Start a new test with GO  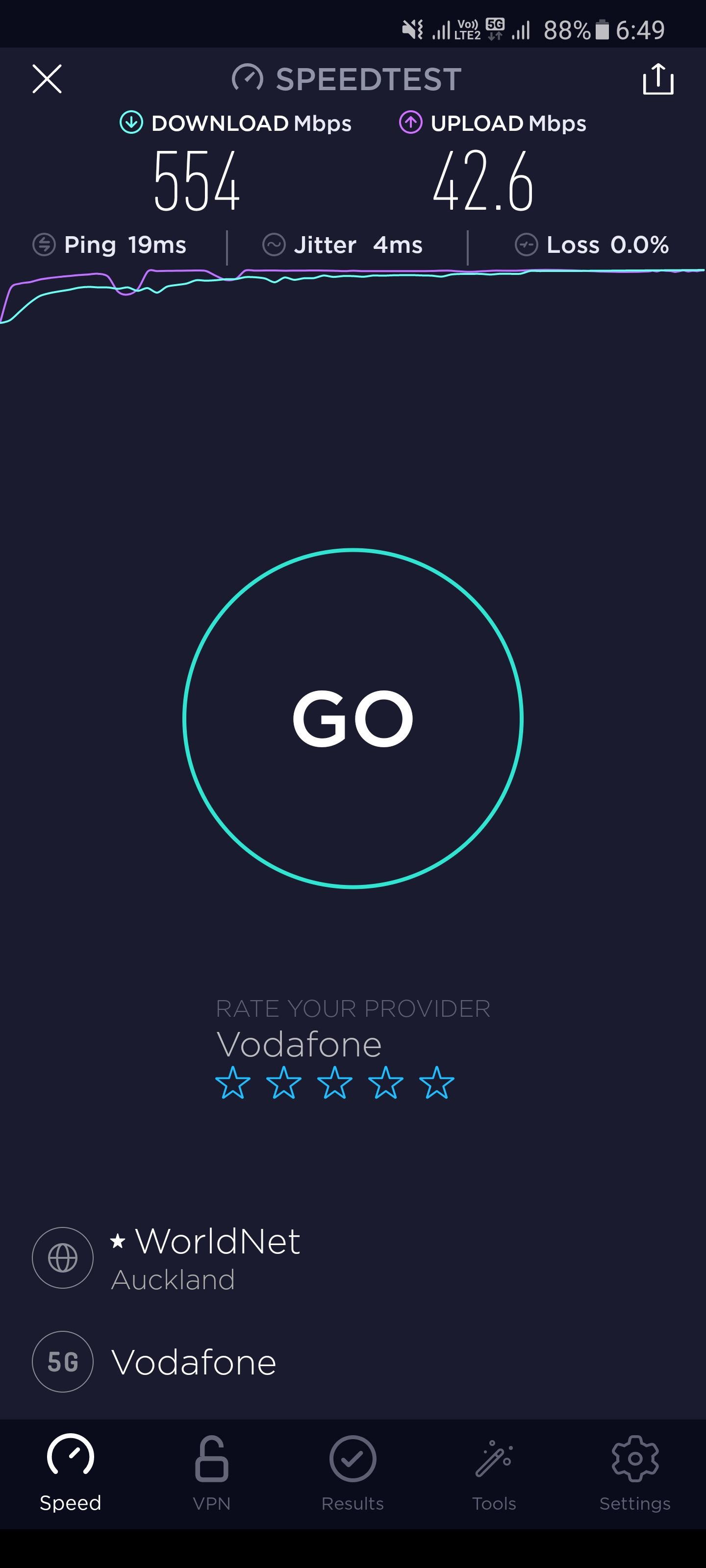tap(353, 718)
